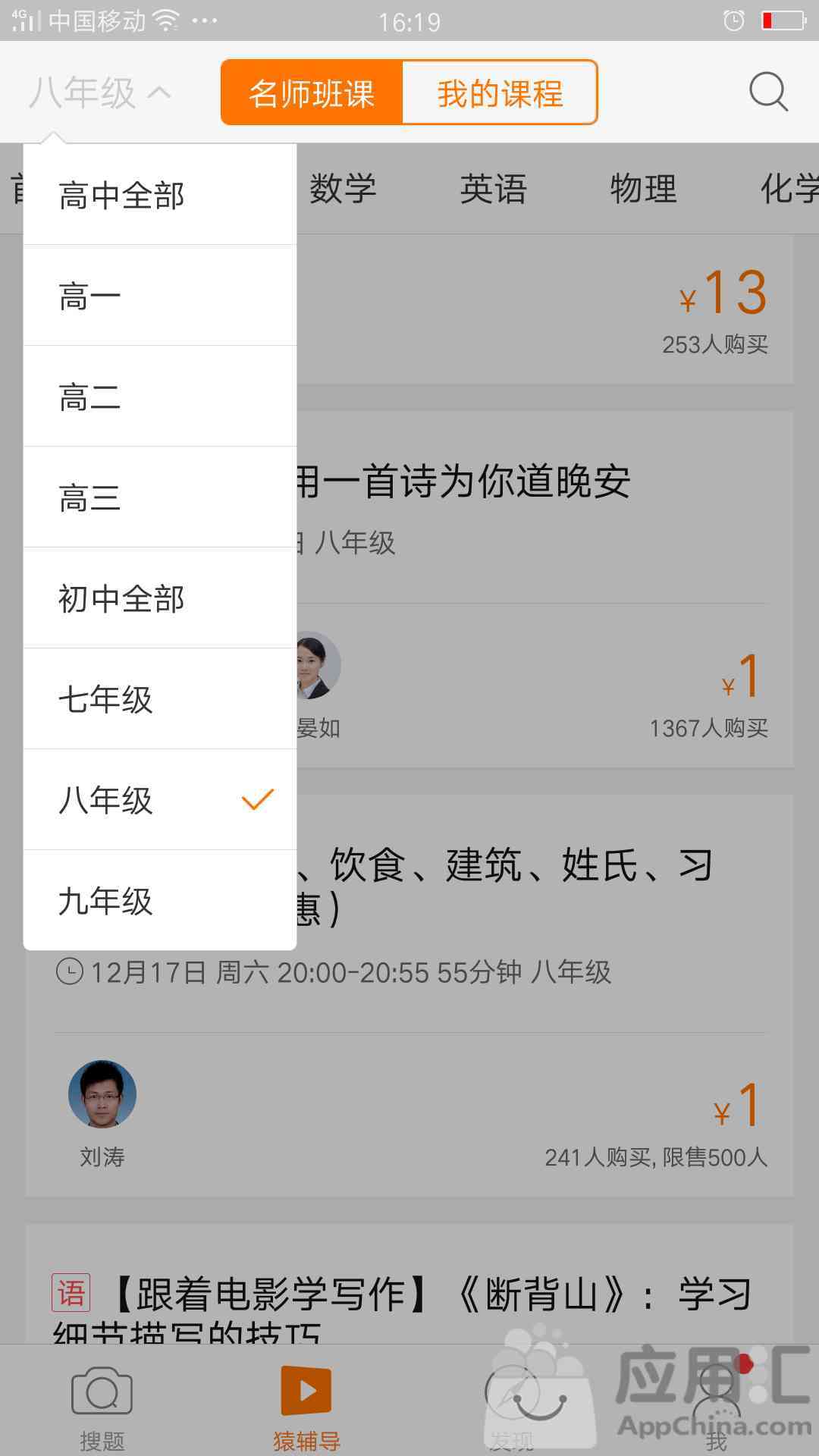Pick 初中全部 from the dropdown

point(159,598)
